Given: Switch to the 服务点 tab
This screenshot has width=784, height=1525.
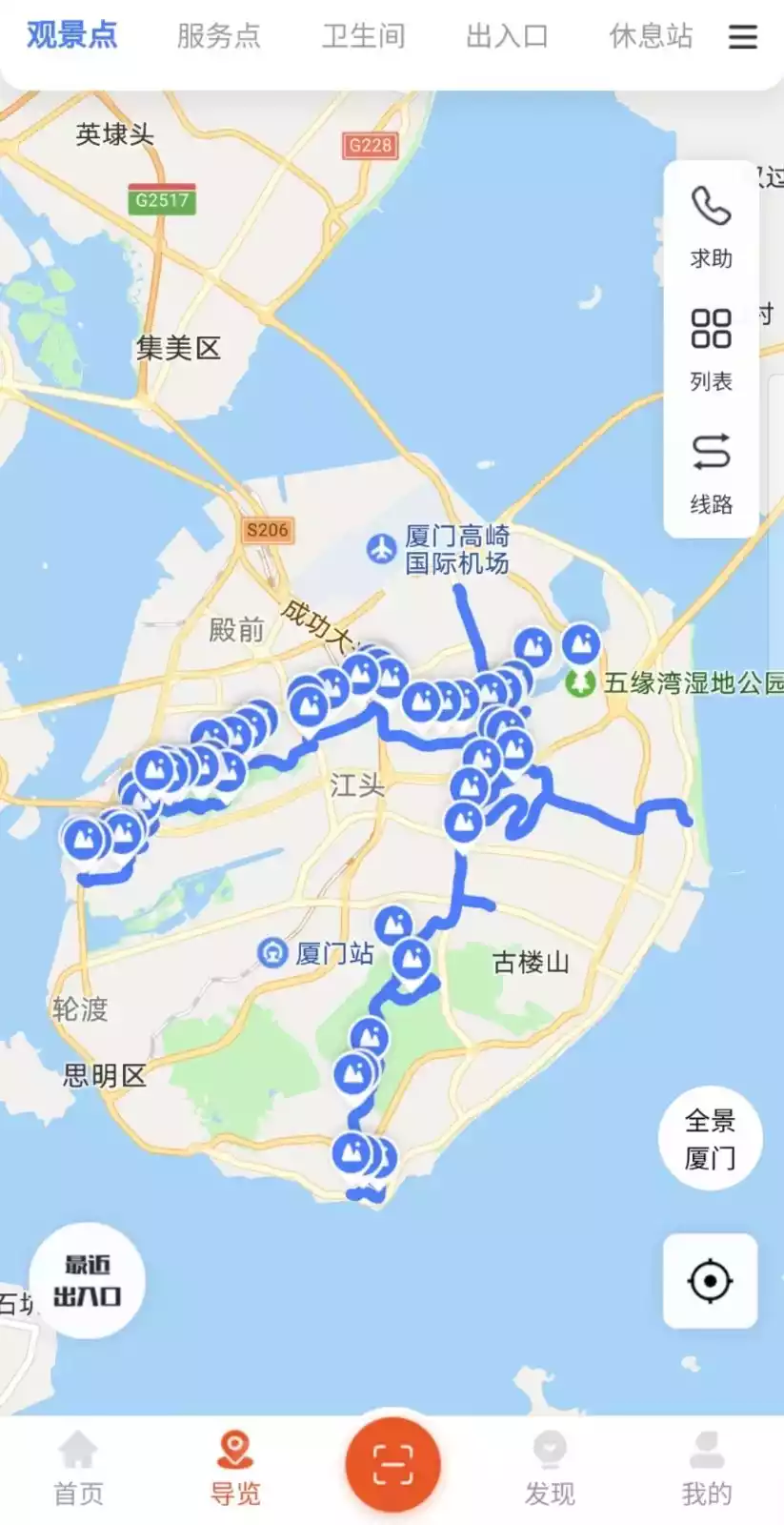Looking at the screenshot, I should (218, 36).
